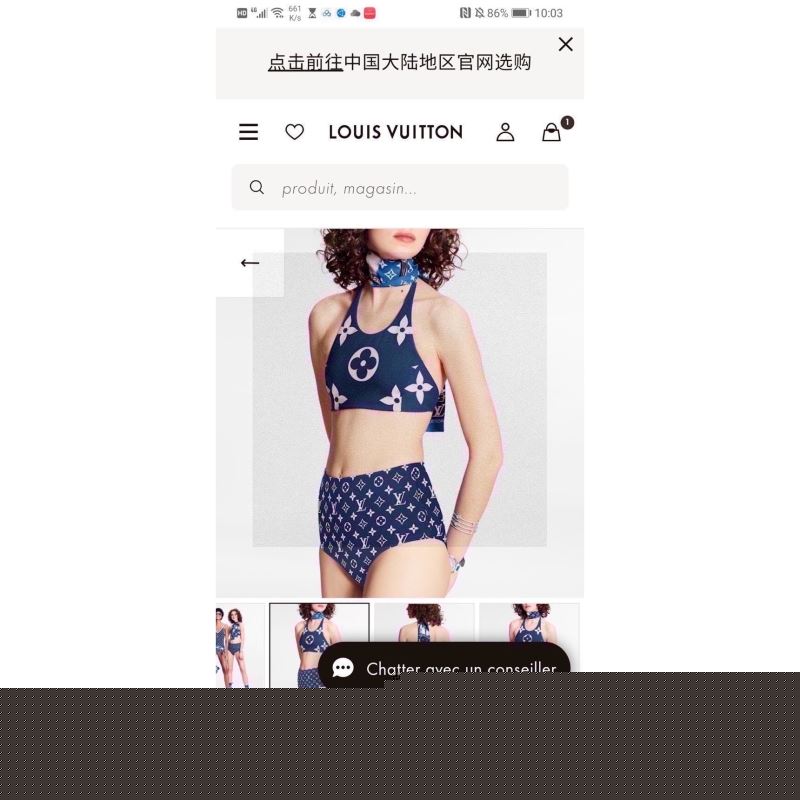800x800 pixels.
Task: Open the account profile icon
Action: click(x=505, y=132)
